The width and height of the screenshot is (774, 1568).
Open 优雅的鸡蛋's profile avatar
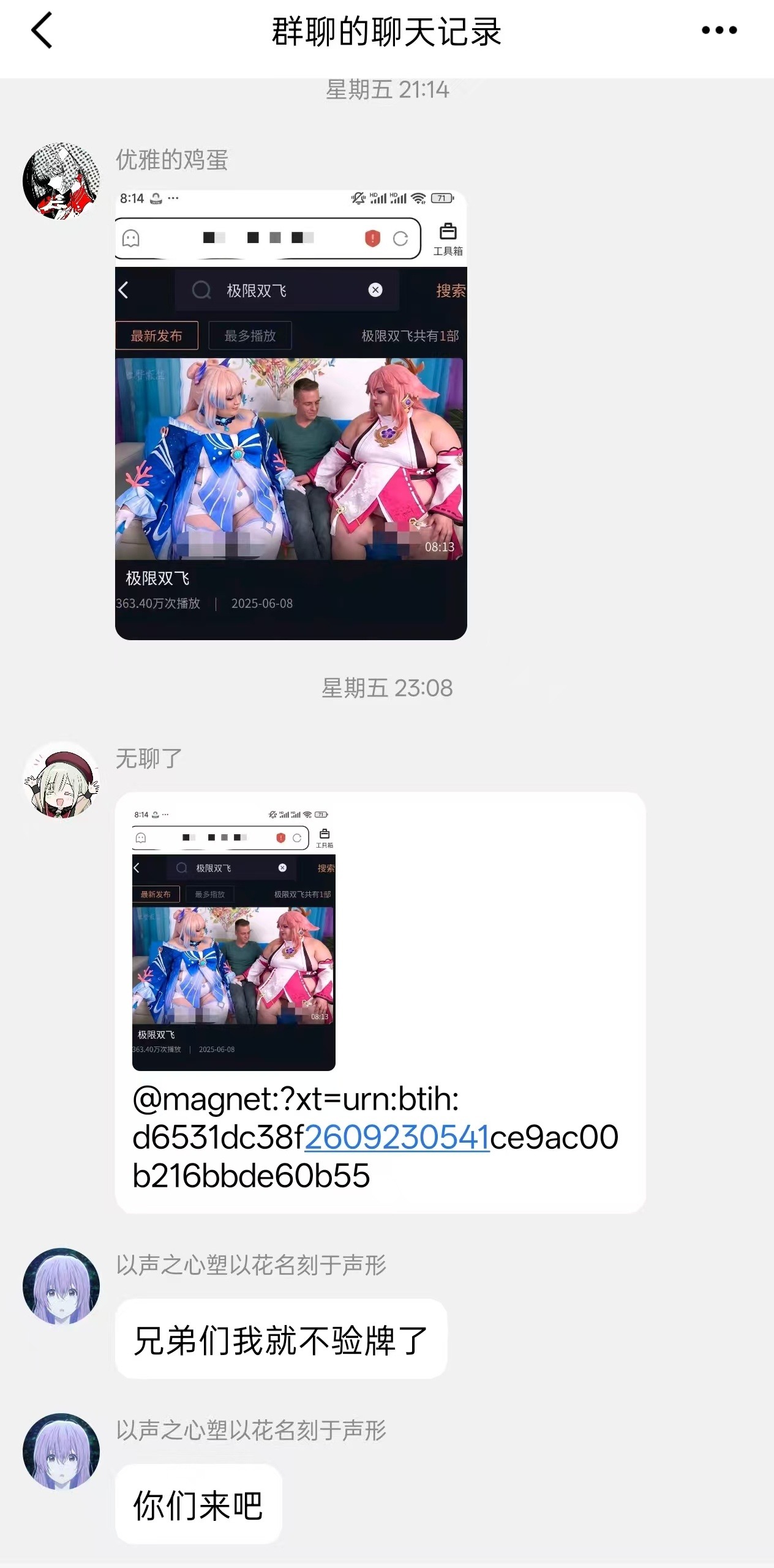[61, 181]
